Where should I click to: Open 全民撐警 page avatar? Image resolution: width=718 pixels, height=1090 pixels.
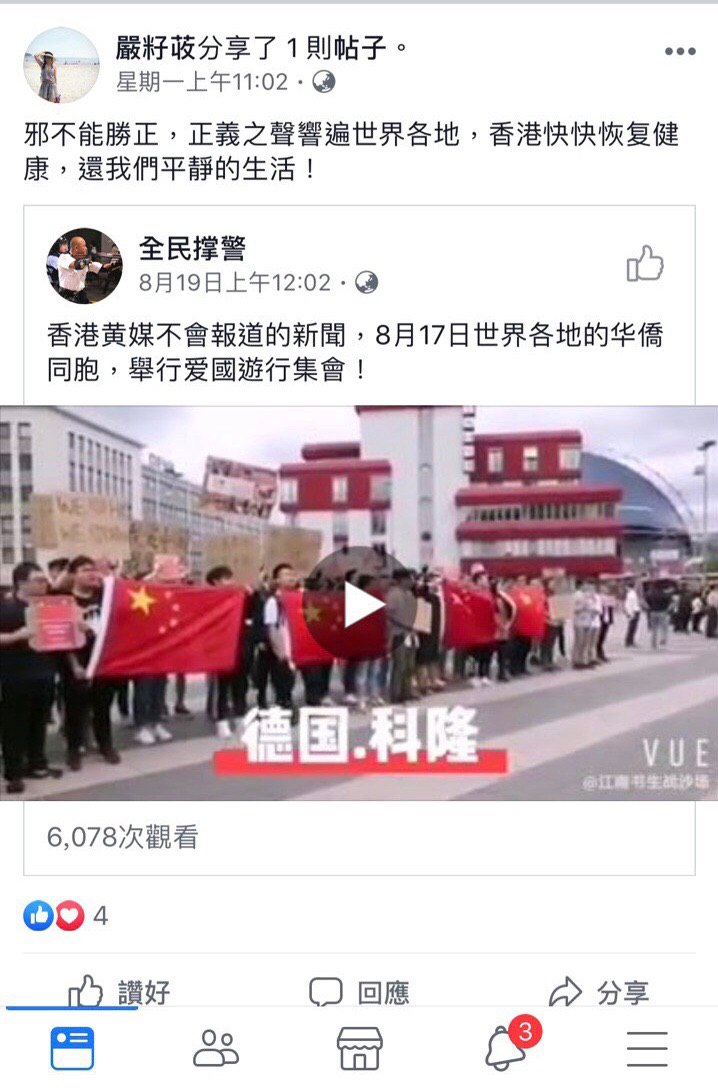[84, 265]
